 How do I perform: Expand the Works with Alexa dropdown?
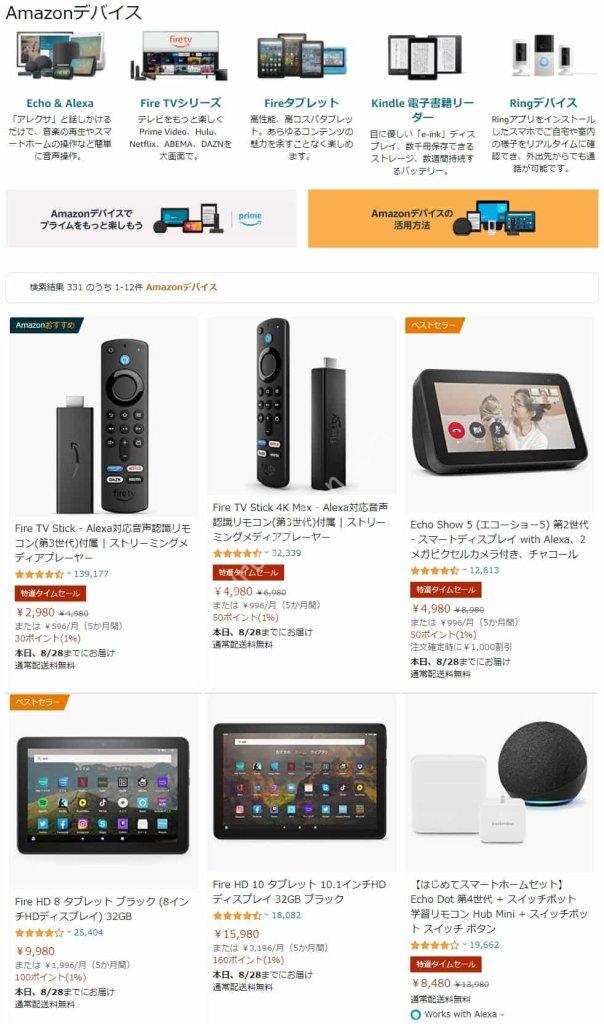coord(504,1013)
